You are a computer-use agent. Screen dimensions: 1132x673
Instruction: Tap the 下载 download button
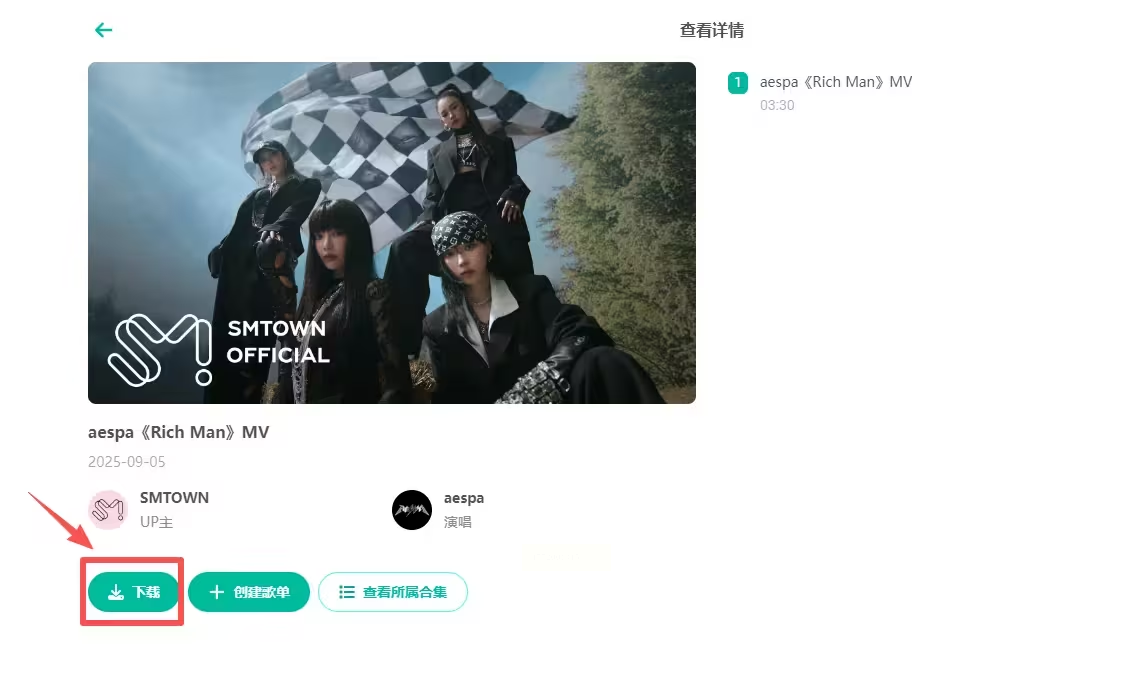tap(133, 592)
